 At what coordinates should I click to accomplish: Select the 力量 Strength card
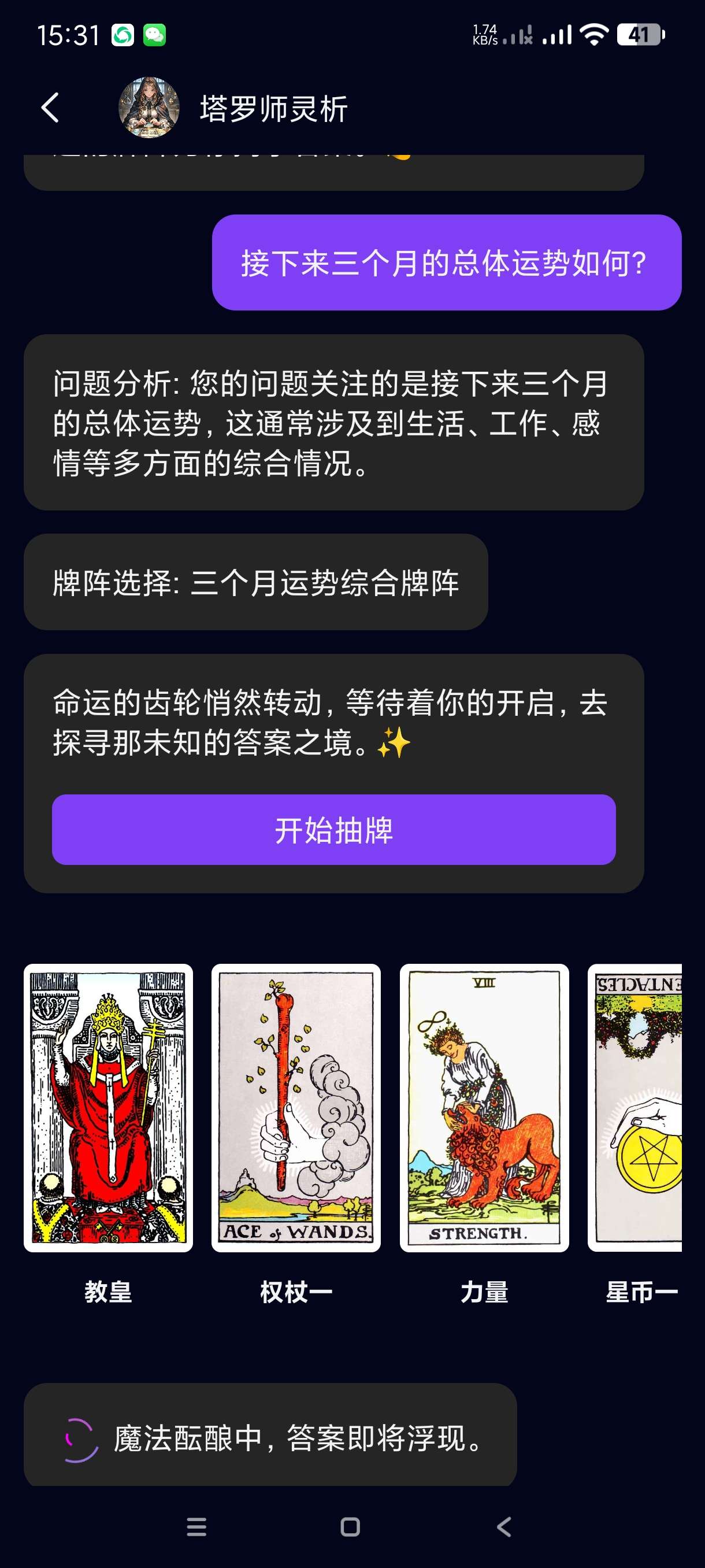pyautogui.click(x=484, y=1107)
